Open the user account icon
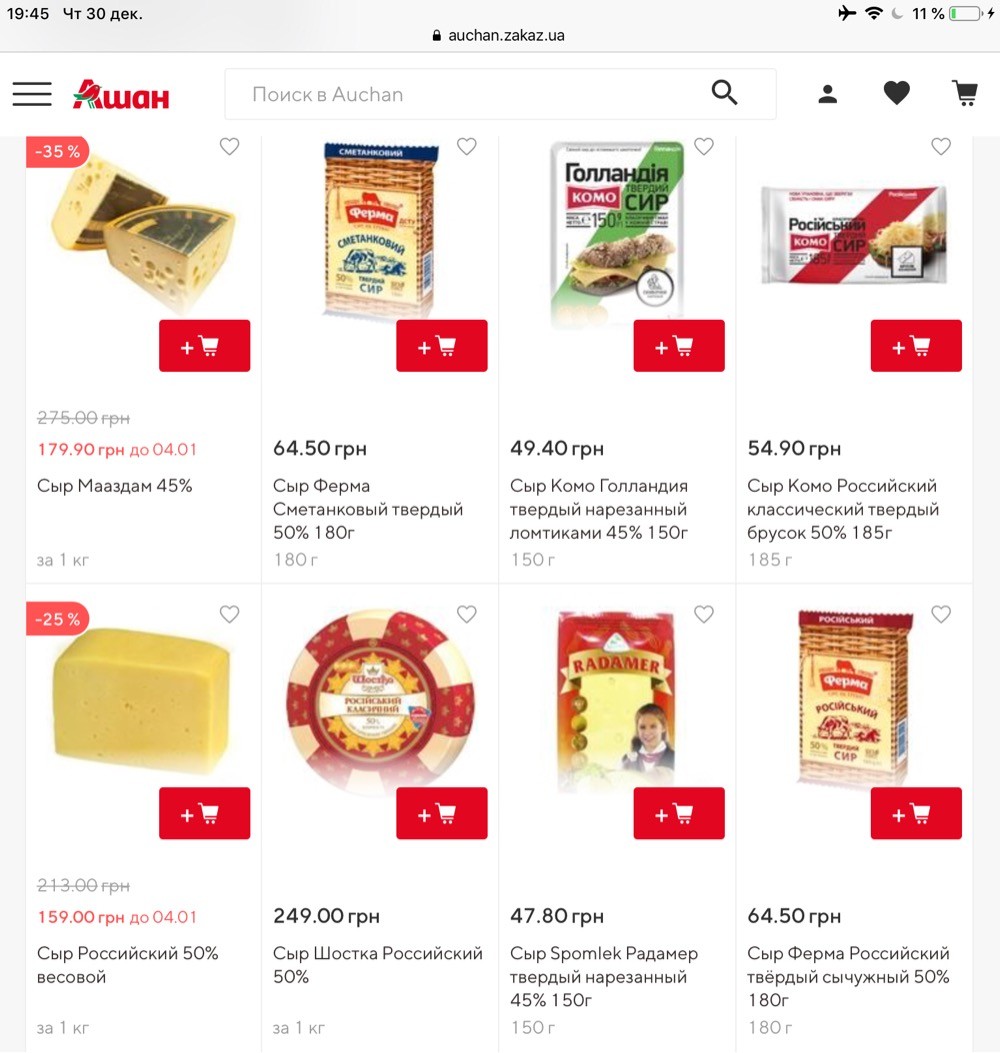Image resolution: width=1000 pixels, height=1053 pixels. 827,94
